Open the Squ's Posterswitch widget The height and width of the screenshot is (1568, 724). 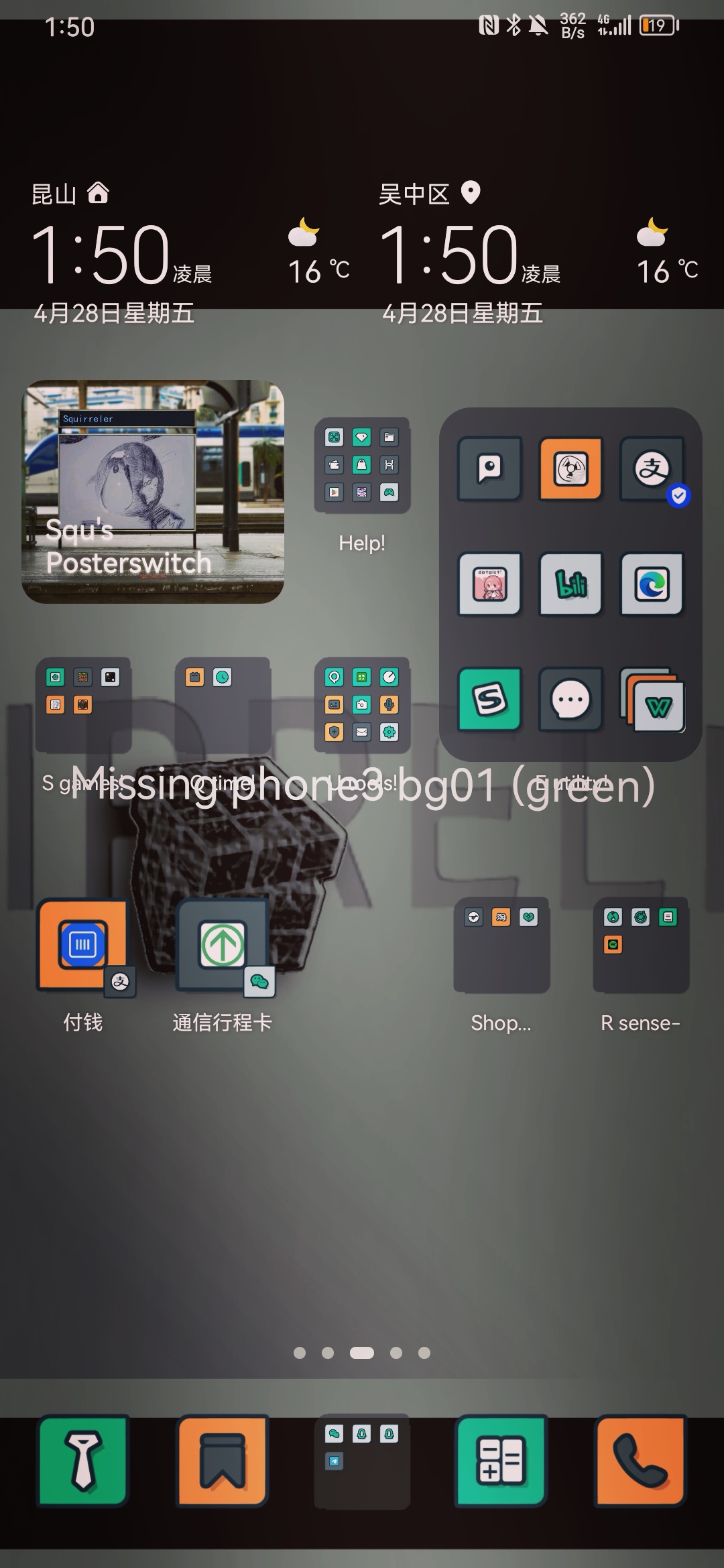153,491
